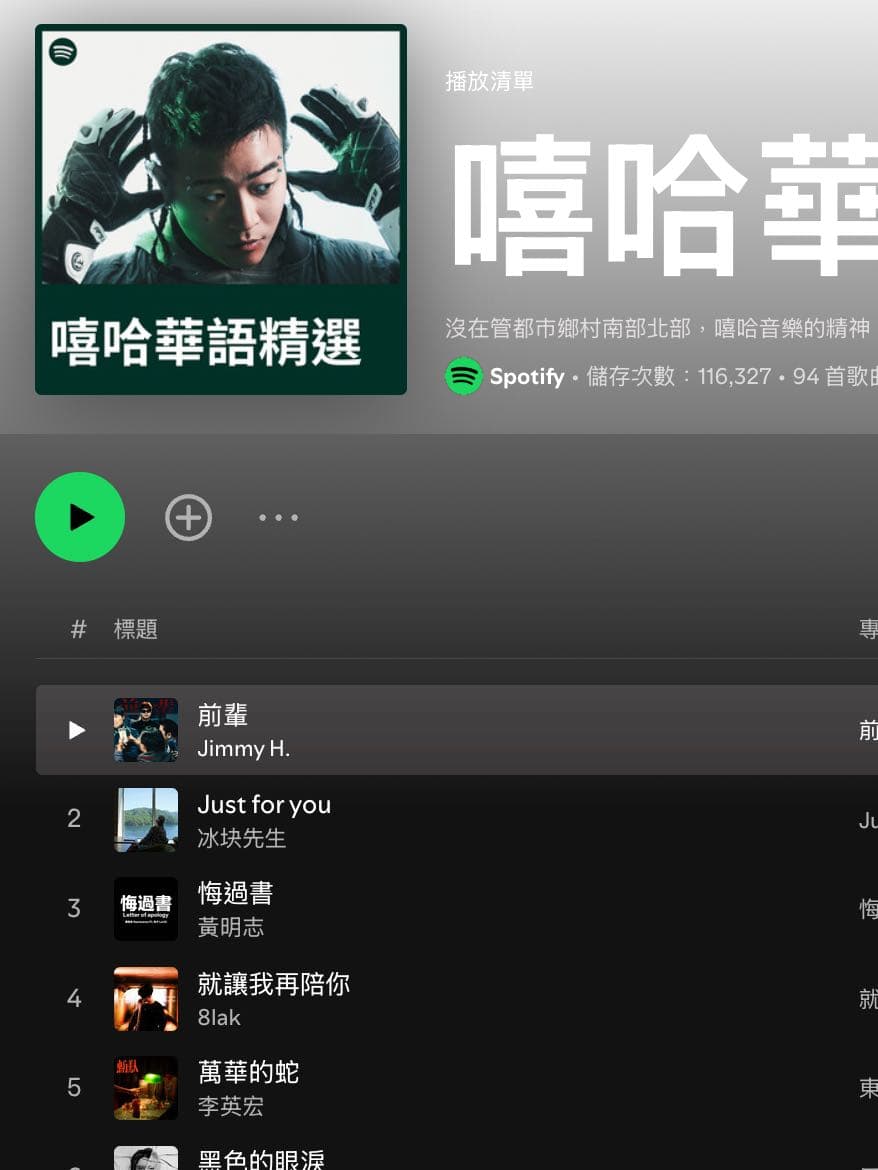
Task: Select the song 就讓我再陪你 by 8lak
Action: coord(273,984)
